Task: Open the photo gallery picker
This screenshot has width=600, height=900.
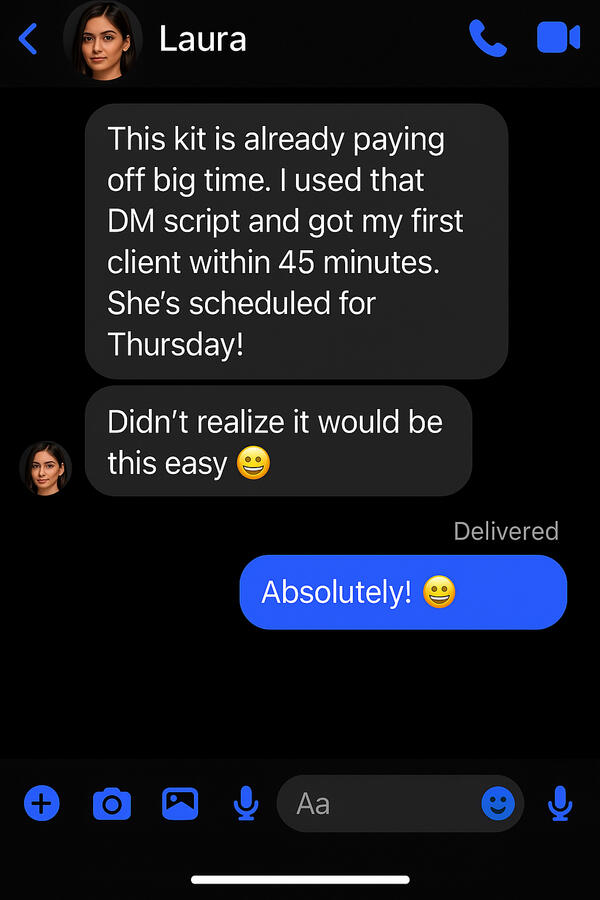Action: 180,802
